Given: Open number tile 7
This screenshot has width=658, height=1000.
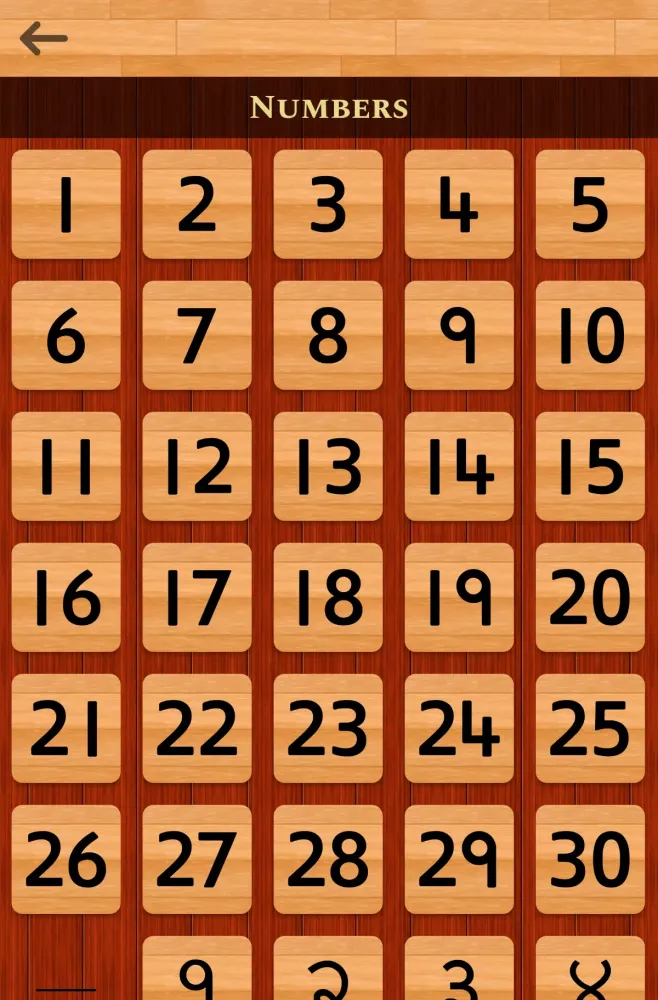Looking at the screenshot, I should 197,335.
